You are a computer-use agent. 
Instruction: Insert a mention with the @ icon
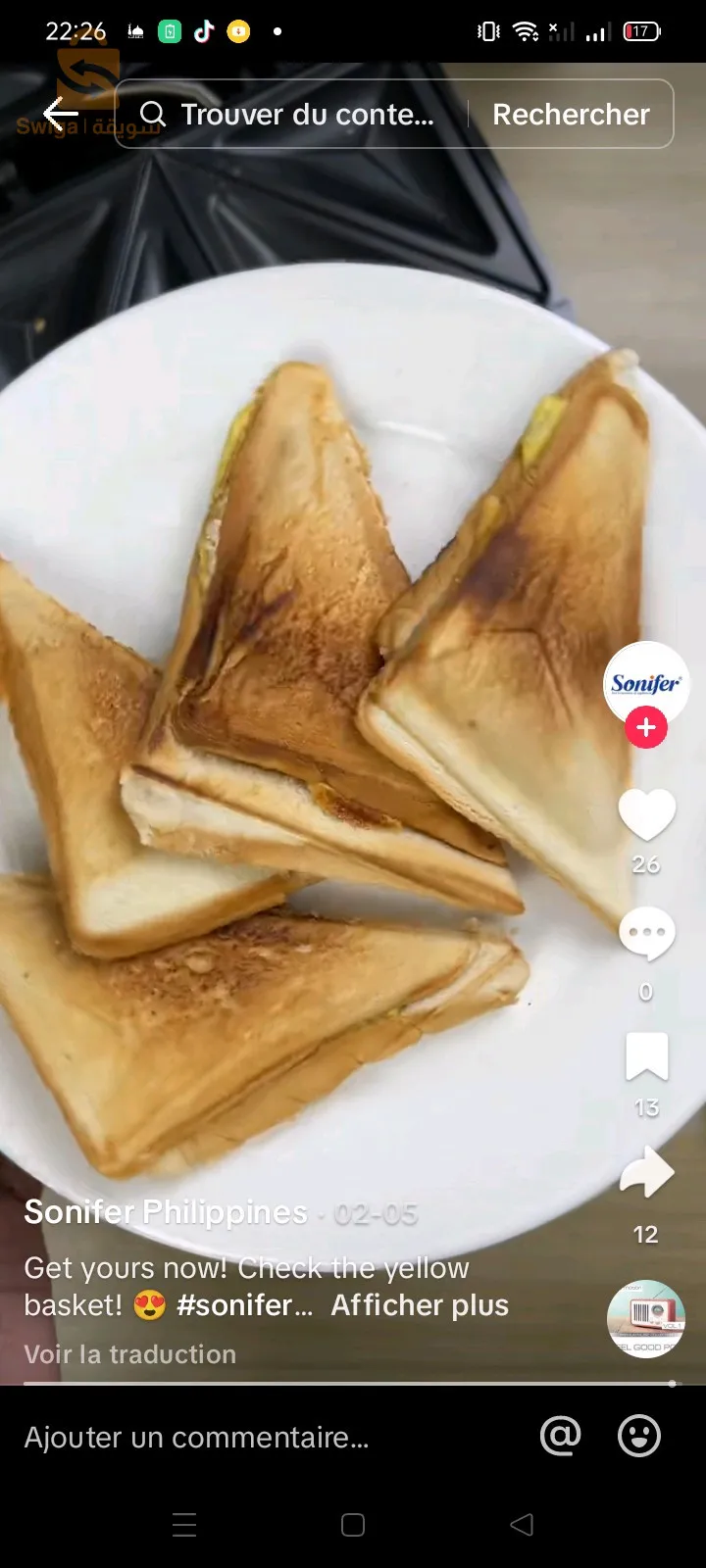pos(560,1437)
